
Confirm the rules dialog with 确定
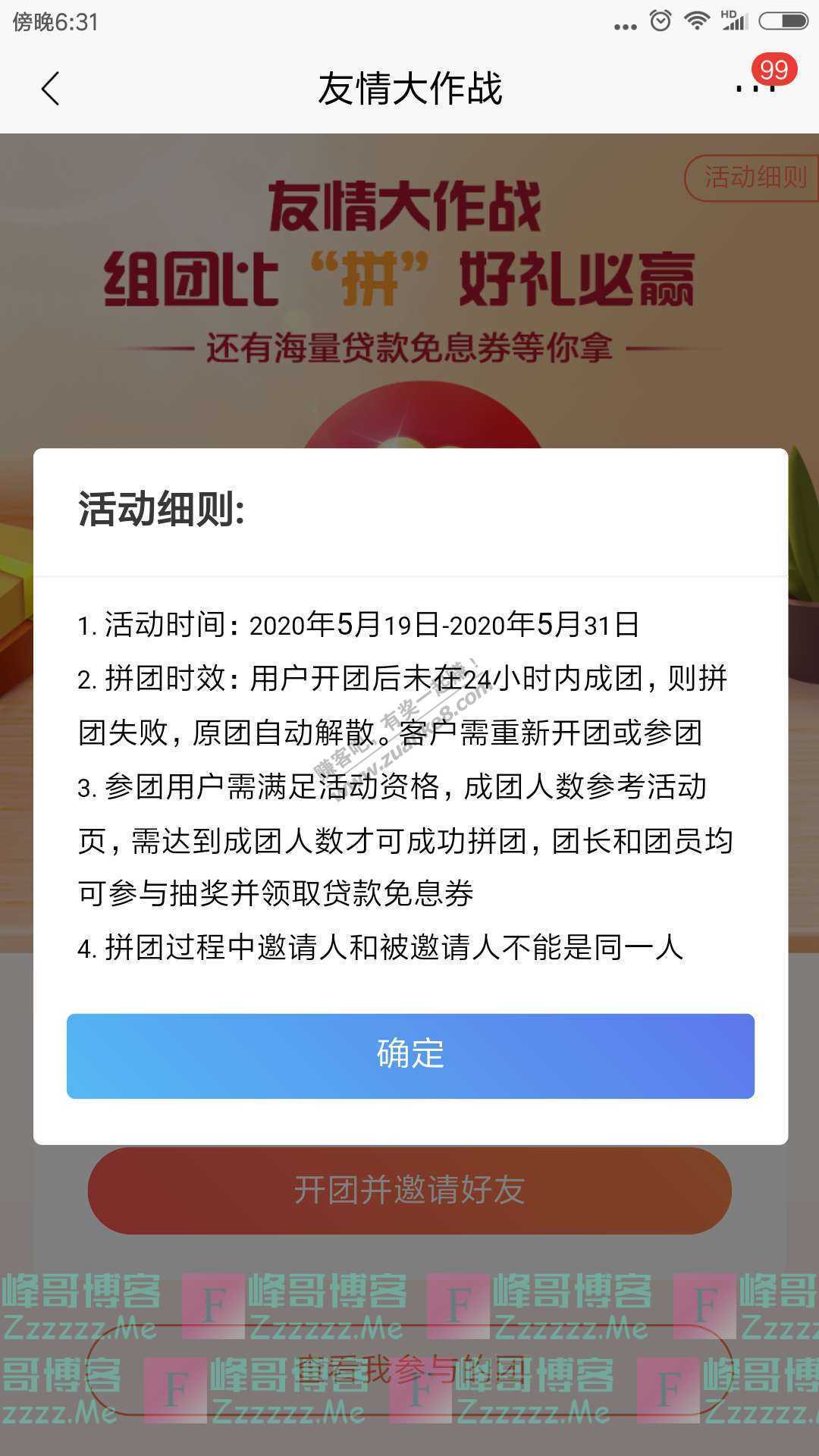click(x=409, y=1055)
